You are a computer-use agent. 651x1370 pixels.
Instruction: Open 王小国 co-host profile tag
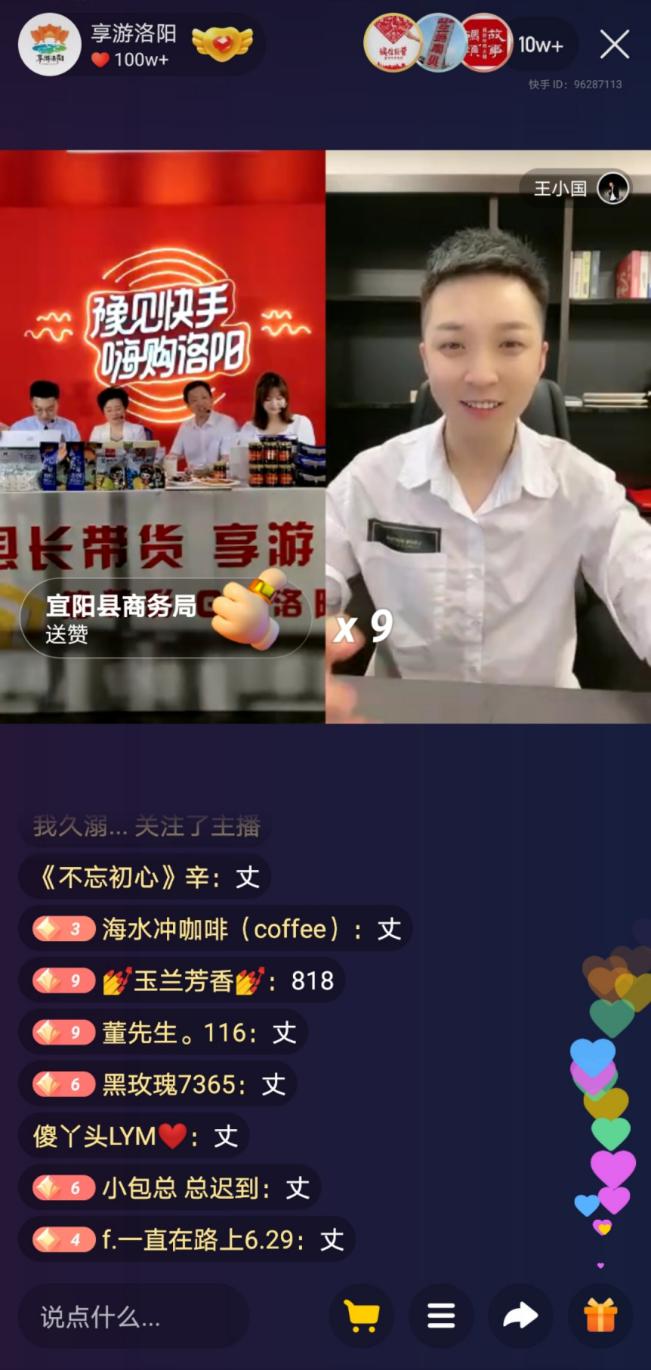point(573,187)
